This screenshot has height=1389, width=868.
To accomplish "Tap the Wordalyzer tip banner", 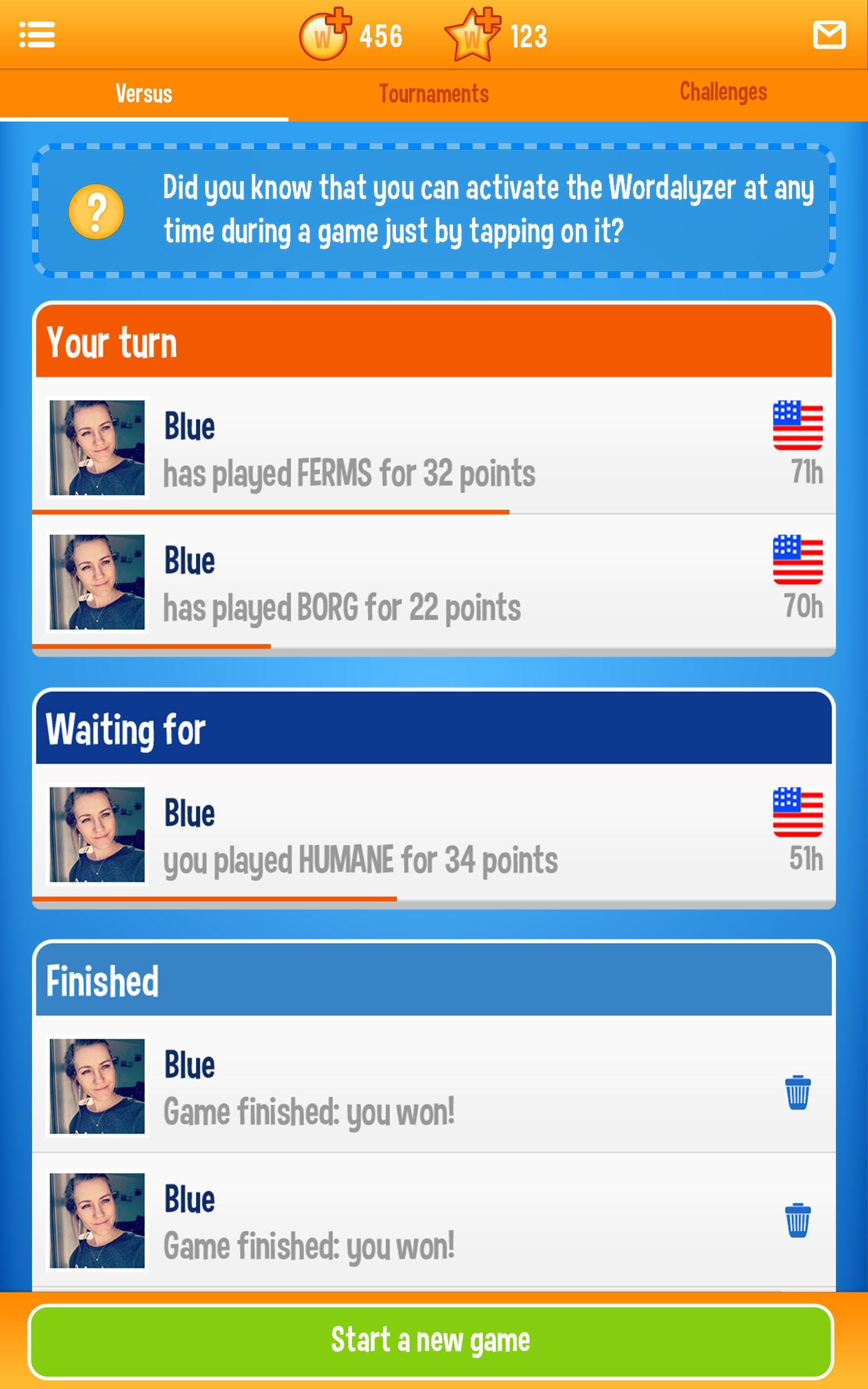I will (x=434, y=211).
